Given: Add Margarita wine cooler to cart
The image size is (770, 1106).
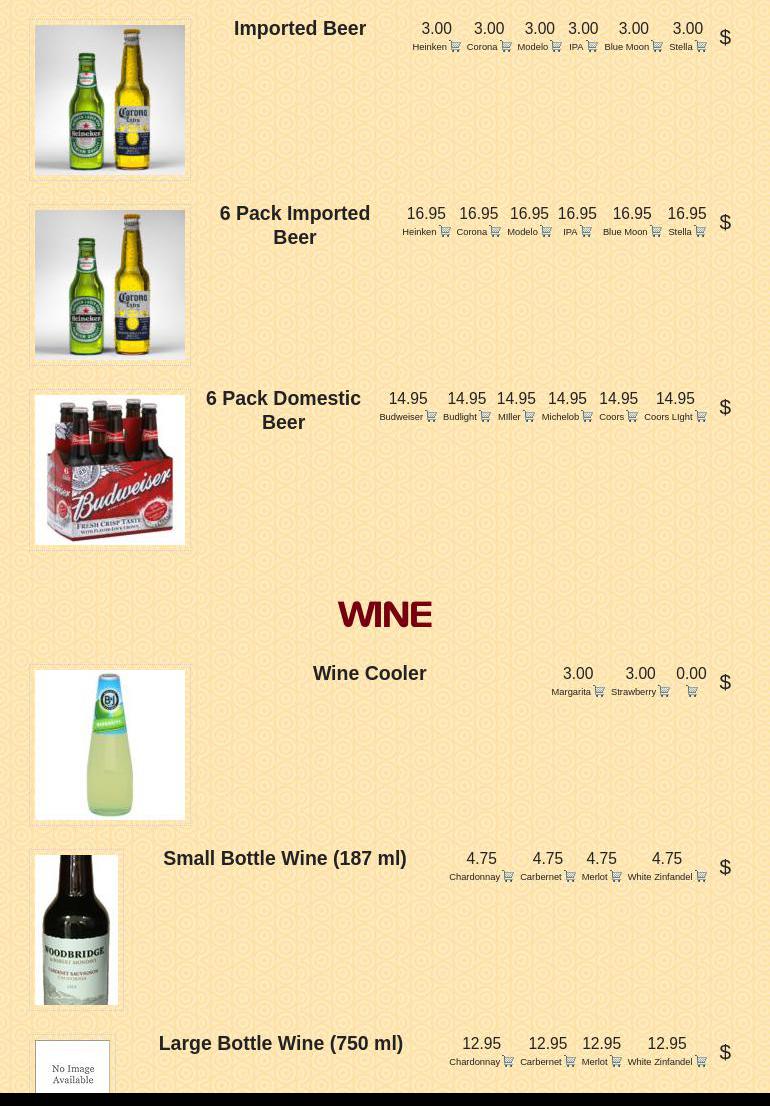Looking at the screenshot, I should pos(599,691).
